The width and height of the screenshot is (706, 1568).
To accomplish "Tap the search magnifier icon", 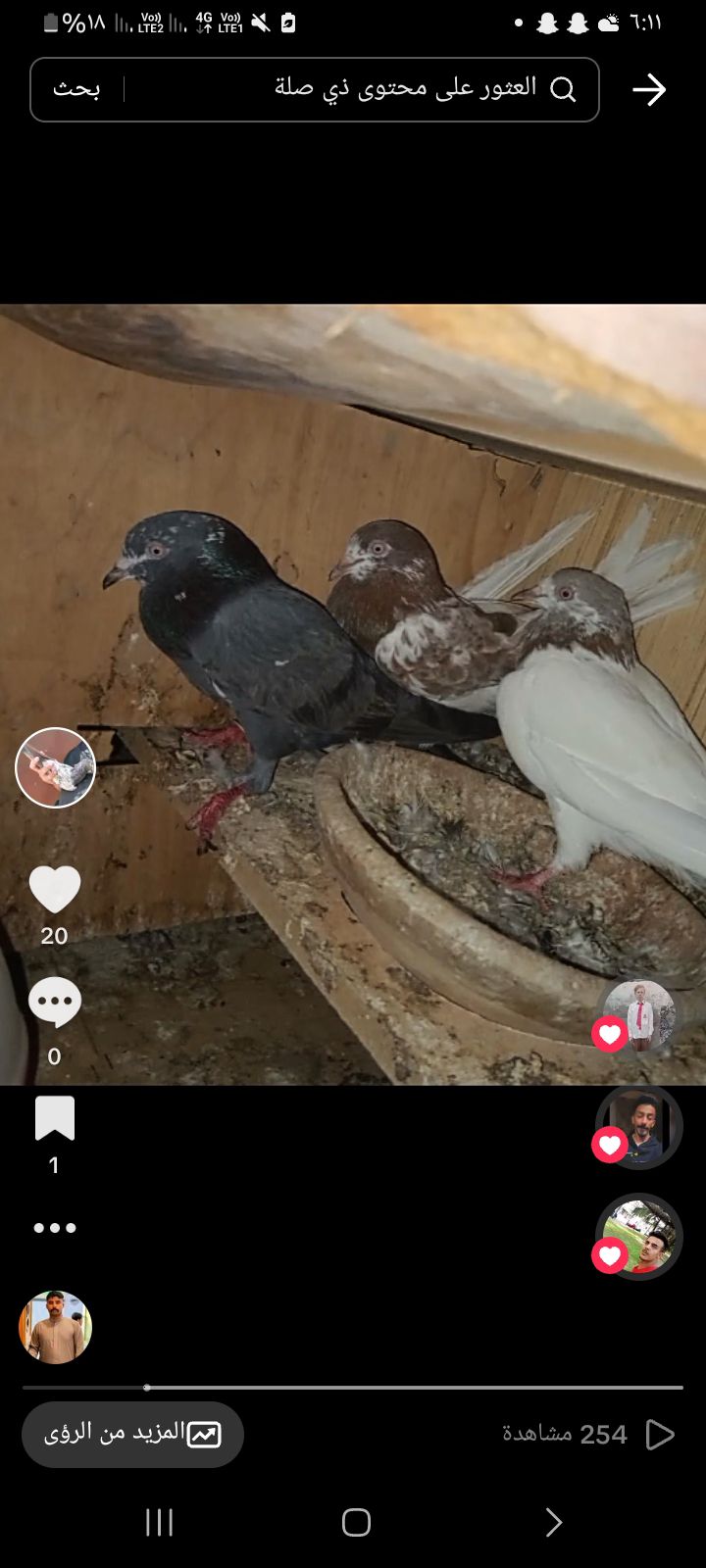I will click(564, 89).
